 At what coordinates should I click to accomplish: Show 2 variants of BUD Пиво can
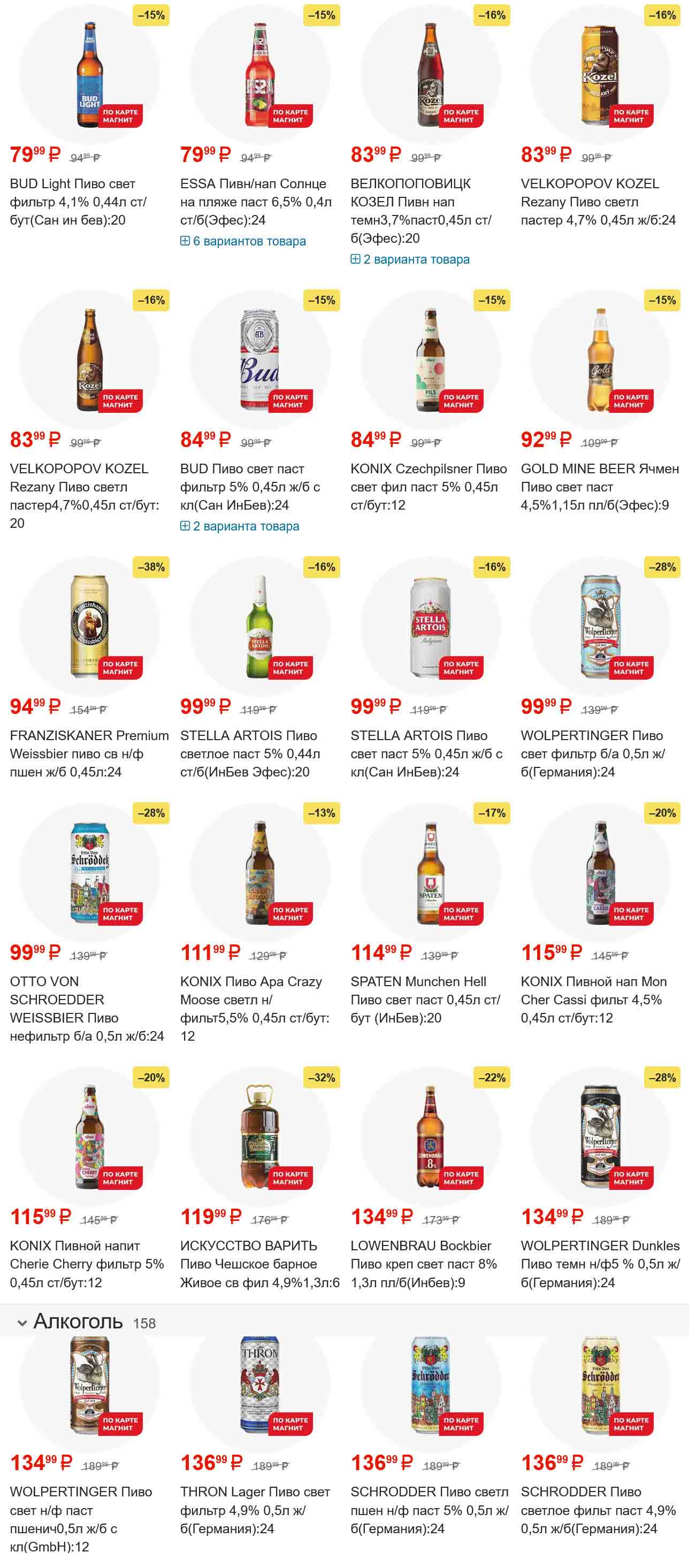pyautogui.click(x=241, y=527)
